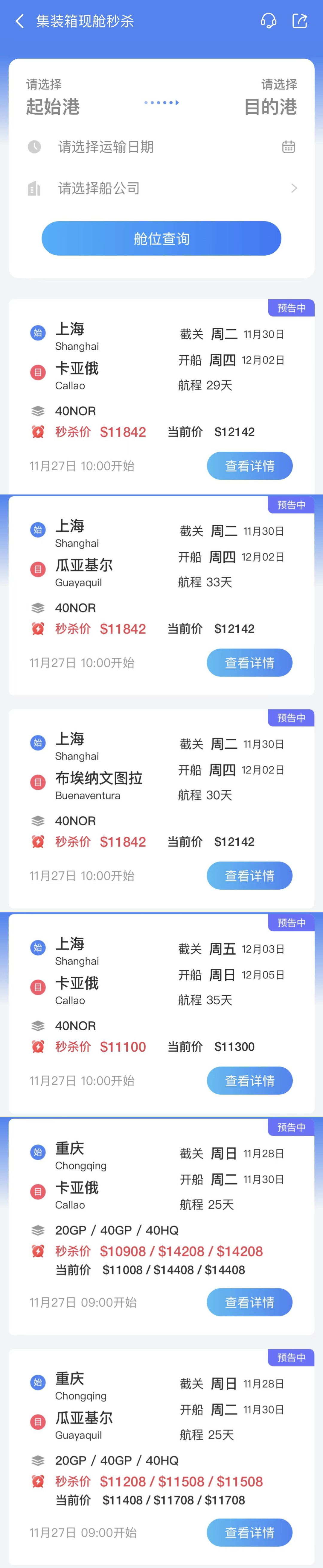Contact customer service via headset icon
Screen dimensions: 323x1568
(x=268, y=21)
